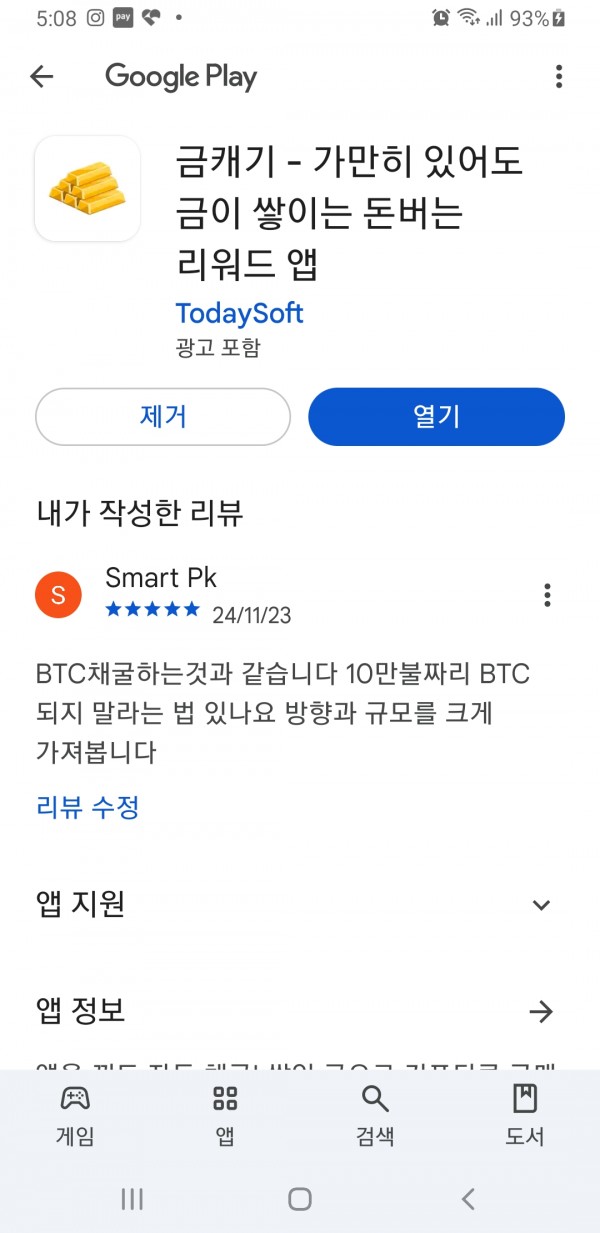600x1233 pixels.
Task: Switch to the 검색 tab
Action: coord(375,1116)
